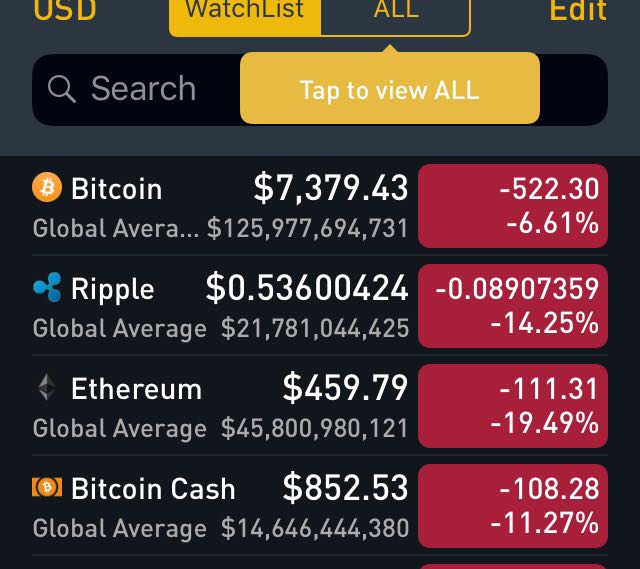This screenshot has height=569, width=640.
Task: Dismiss the 'Tap to view ALL' tooltip
Action: tap(390, 89)
